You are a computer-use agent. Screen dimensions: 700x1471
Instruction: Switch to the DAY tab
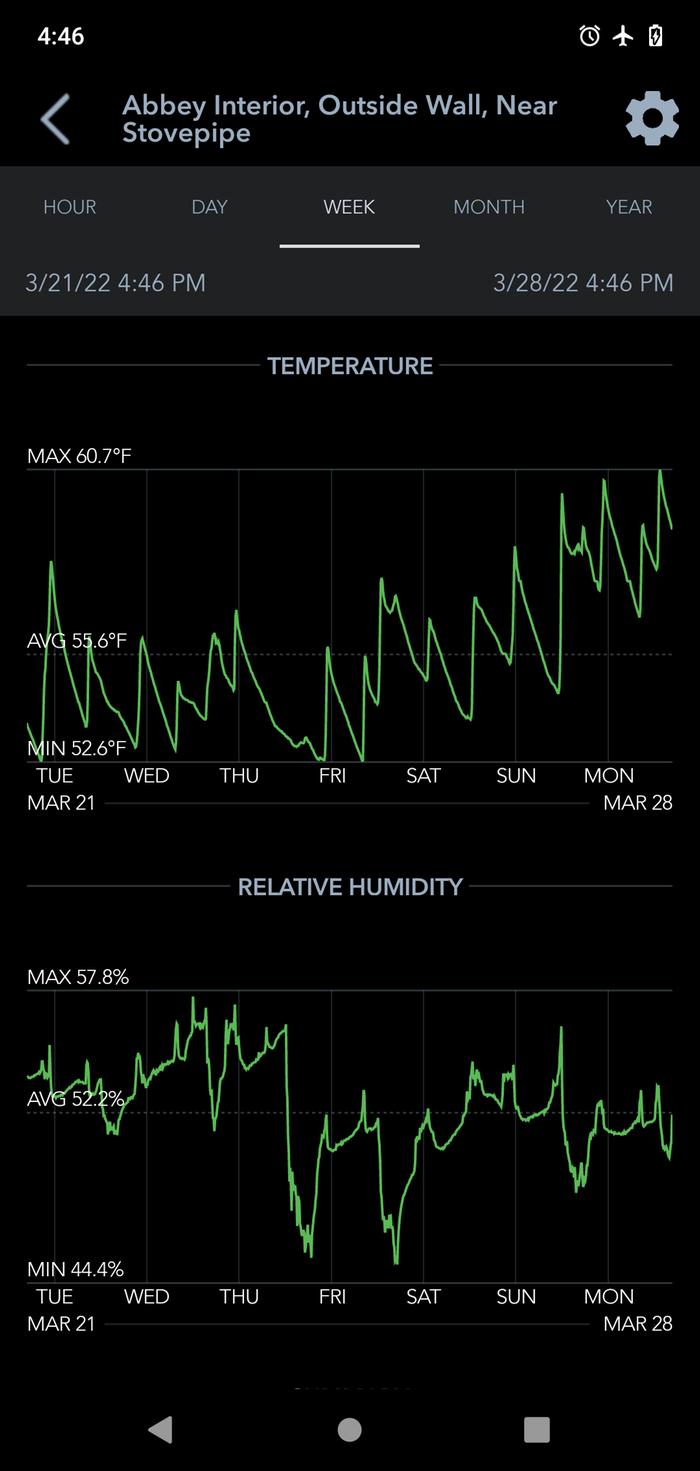click(210, 207)
